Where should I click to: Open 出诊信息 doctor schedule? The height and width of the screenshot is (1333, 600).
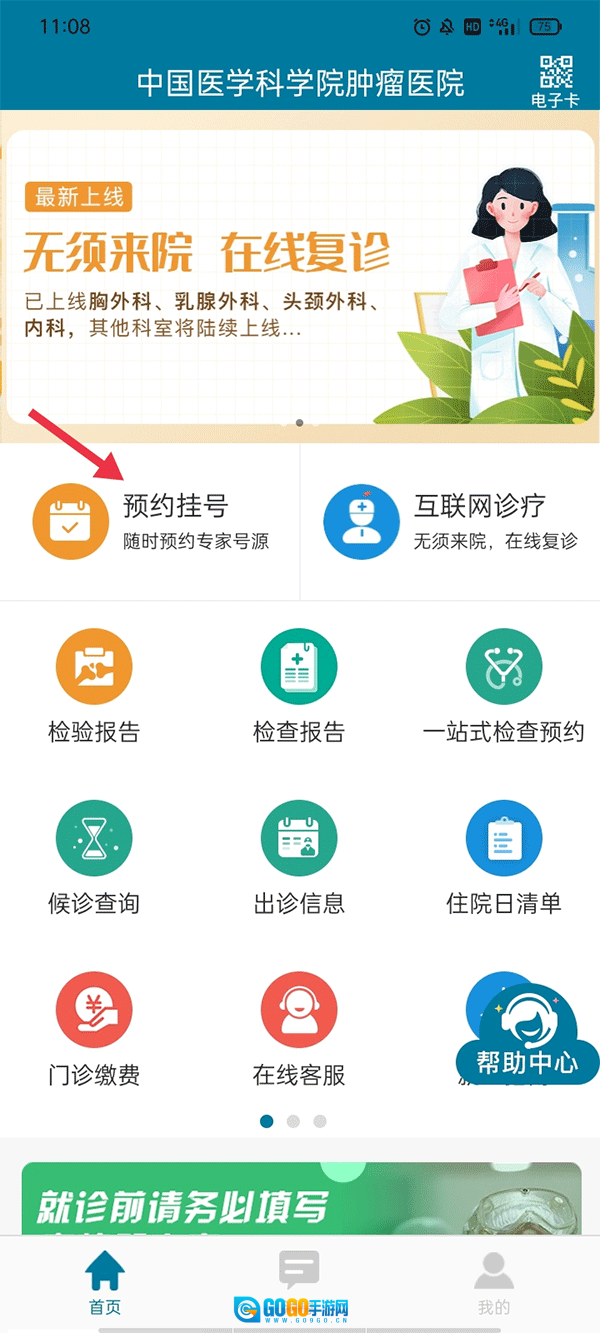pos(299,858)
